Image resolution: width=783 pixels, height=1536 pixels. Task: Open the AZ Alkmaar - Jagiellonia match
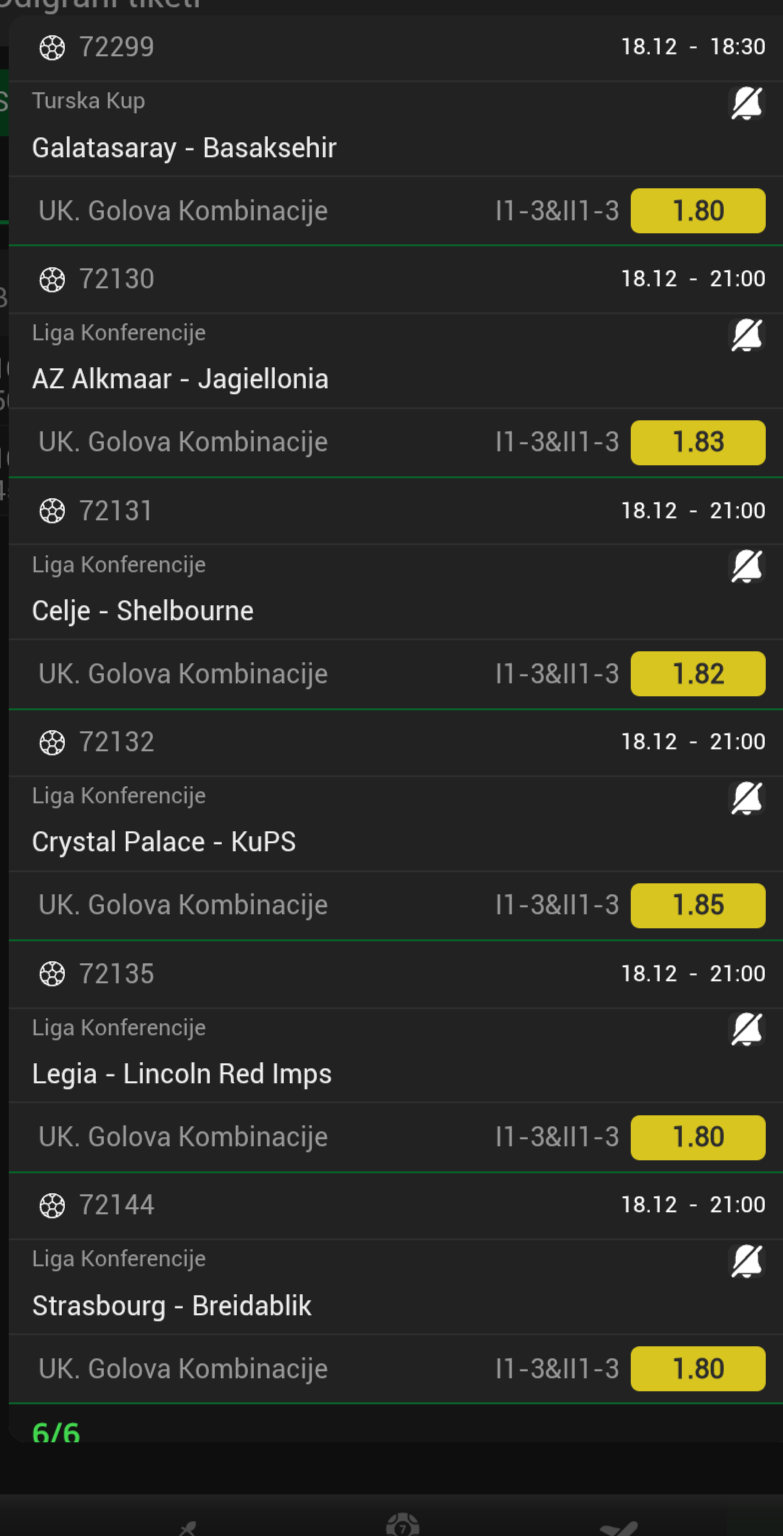(180, 379)
